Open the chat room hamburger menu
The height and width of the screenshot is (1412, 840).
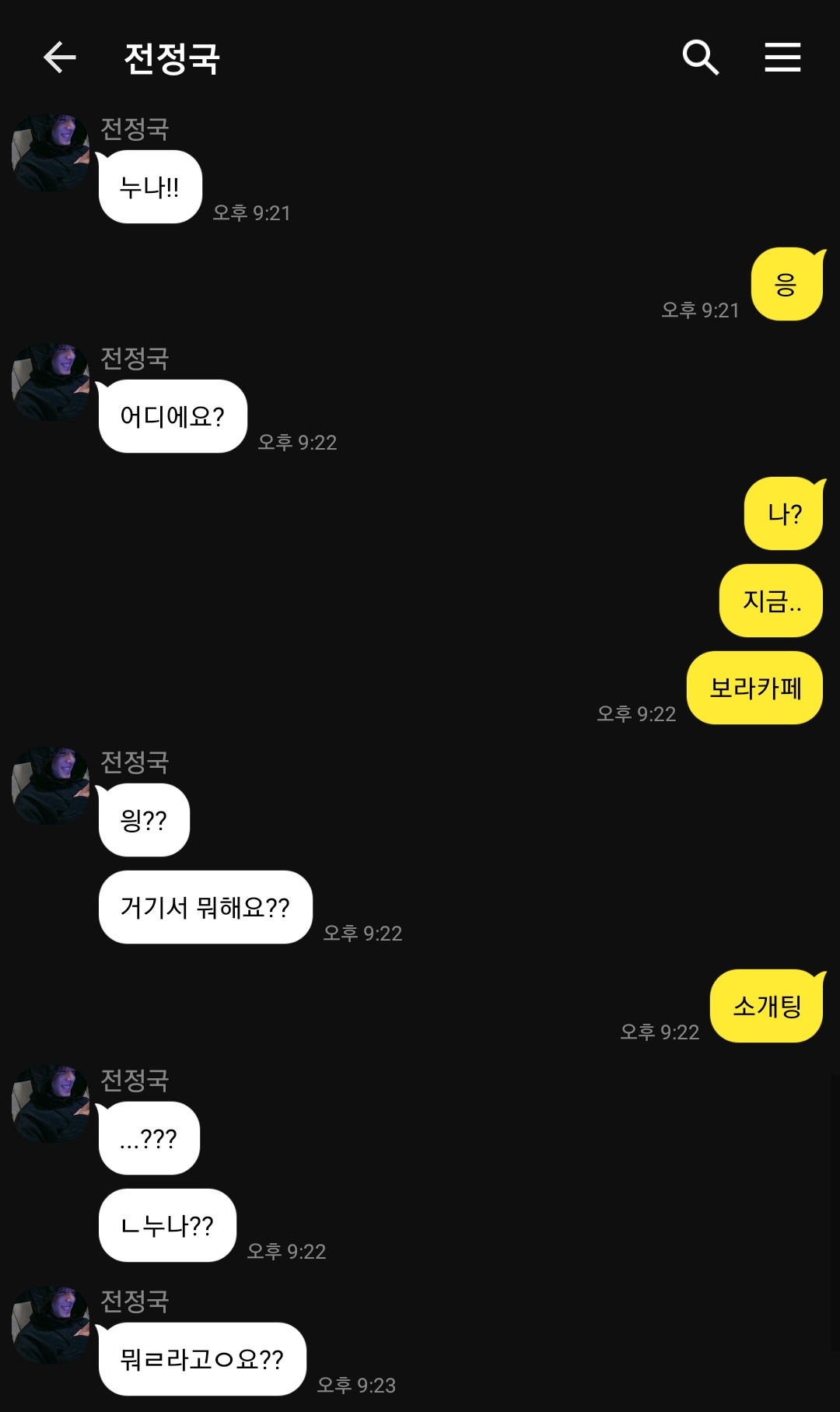pyautogui.click(x=782, y=58)
